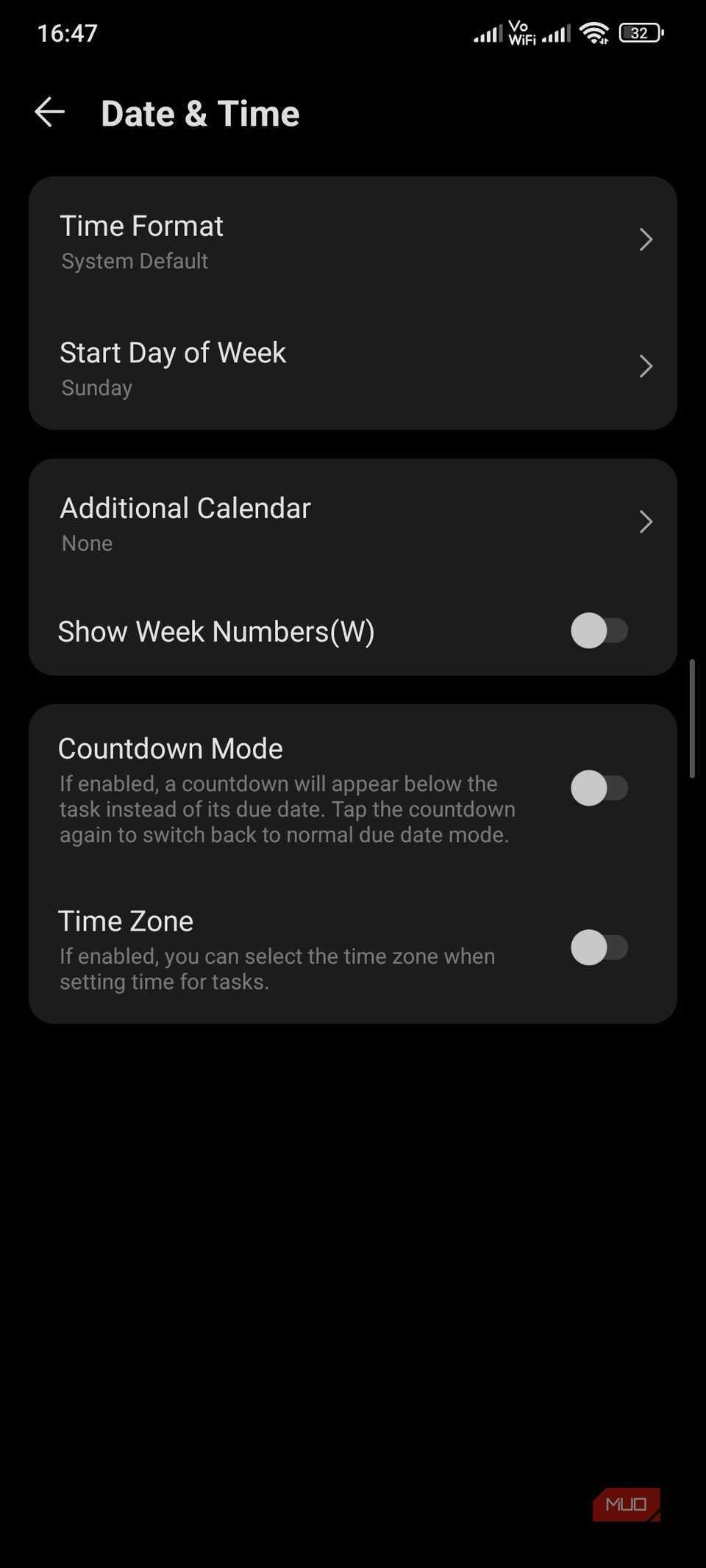Tap the right cellular signal icon
The height and width of the screenshot is (1568, 706).
[x=556, y=32]
